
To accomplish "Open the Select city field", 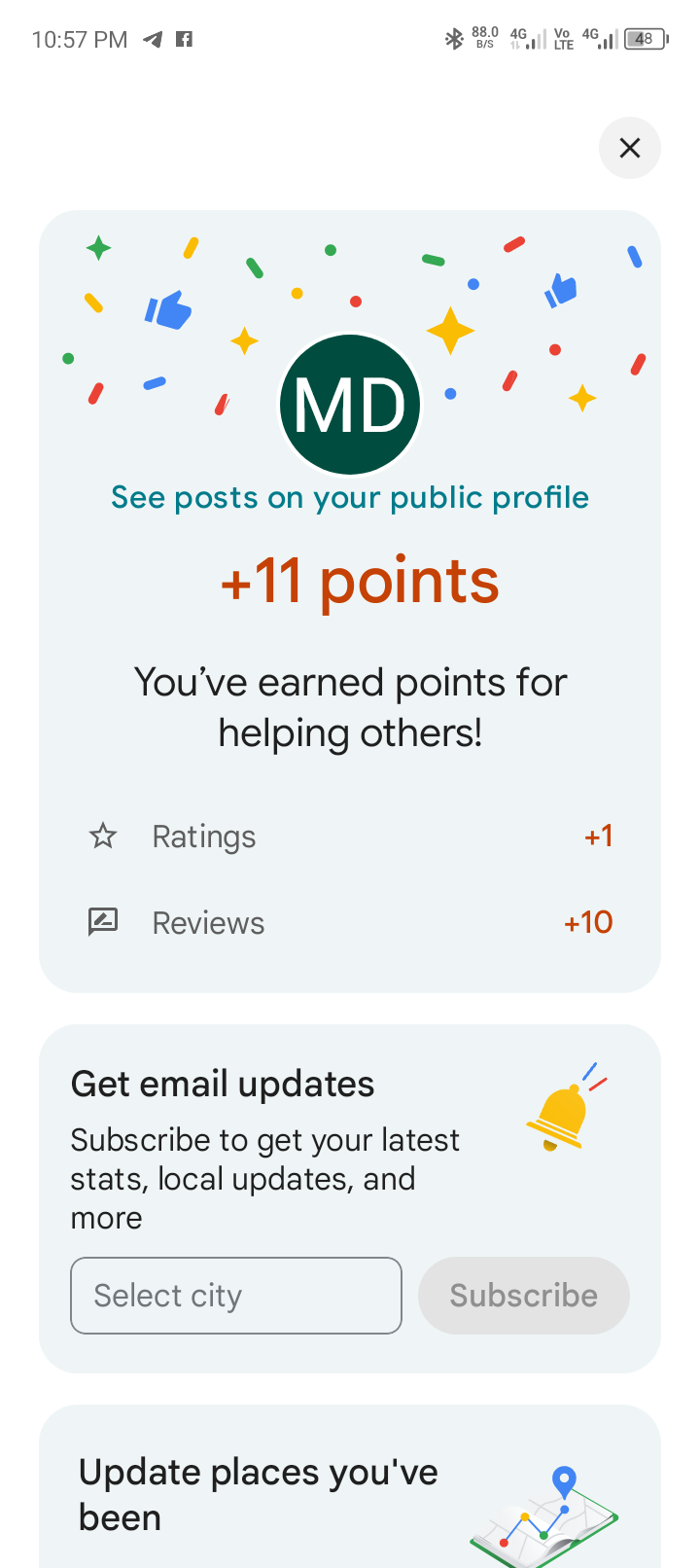I will point(236,1296).
